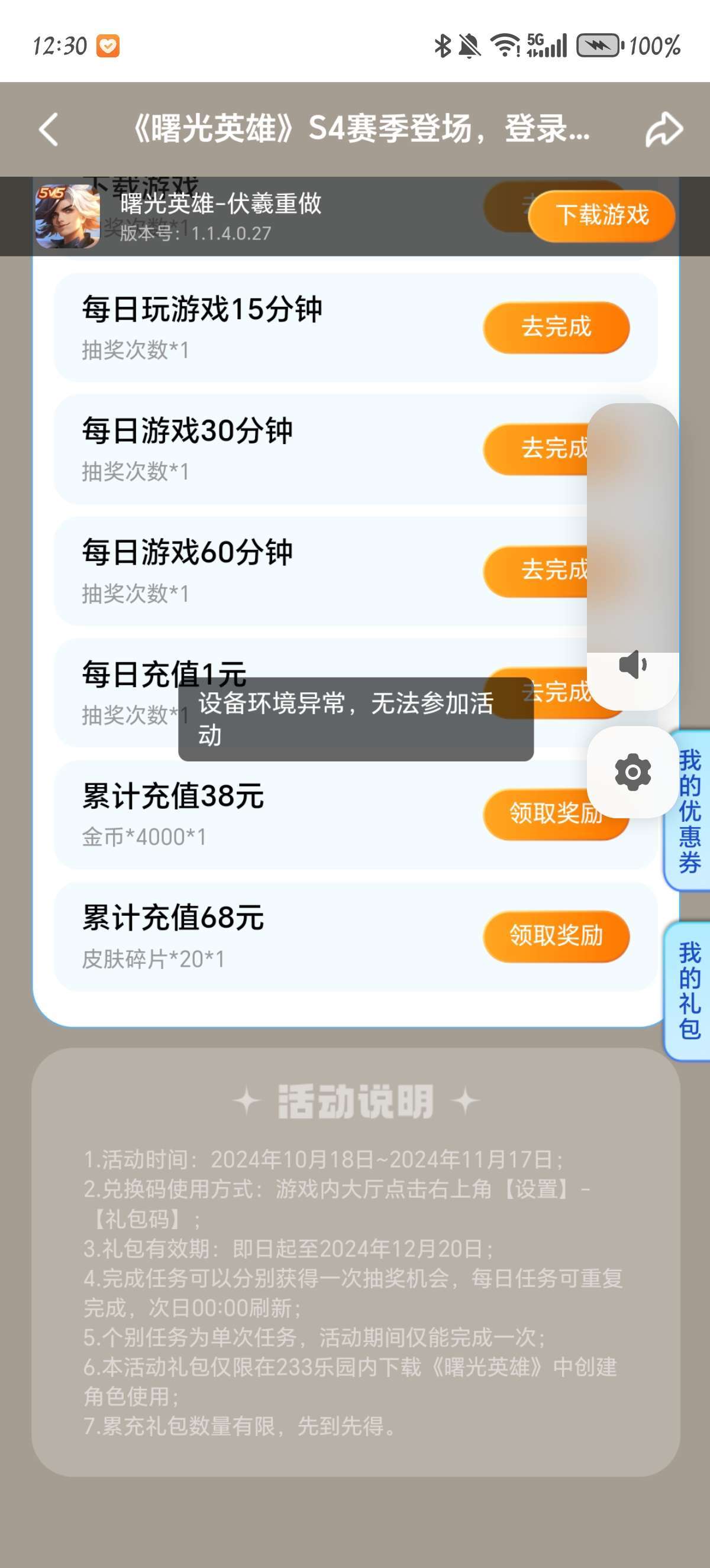This screenshot has width=710, height=1568.
Task: Go back using the top-left arrow
Action: point(49,129)
